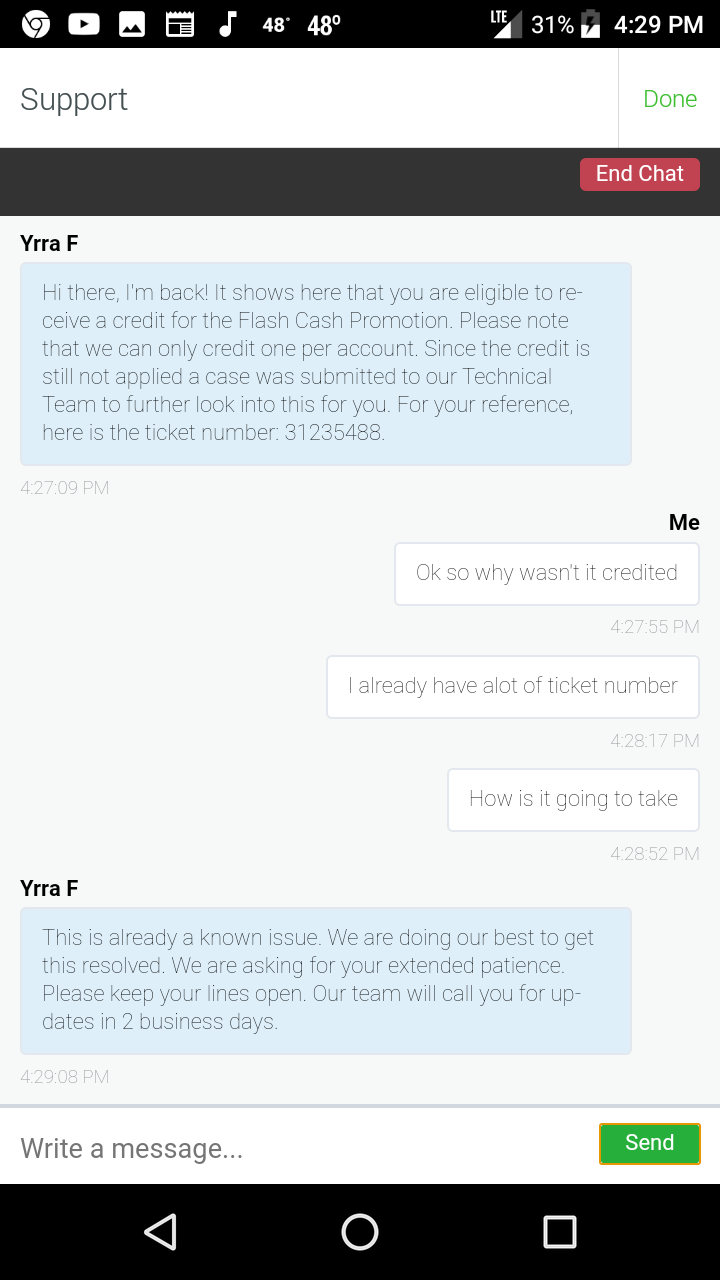Select the ticket number message from Yrra F

pos(325,363)
